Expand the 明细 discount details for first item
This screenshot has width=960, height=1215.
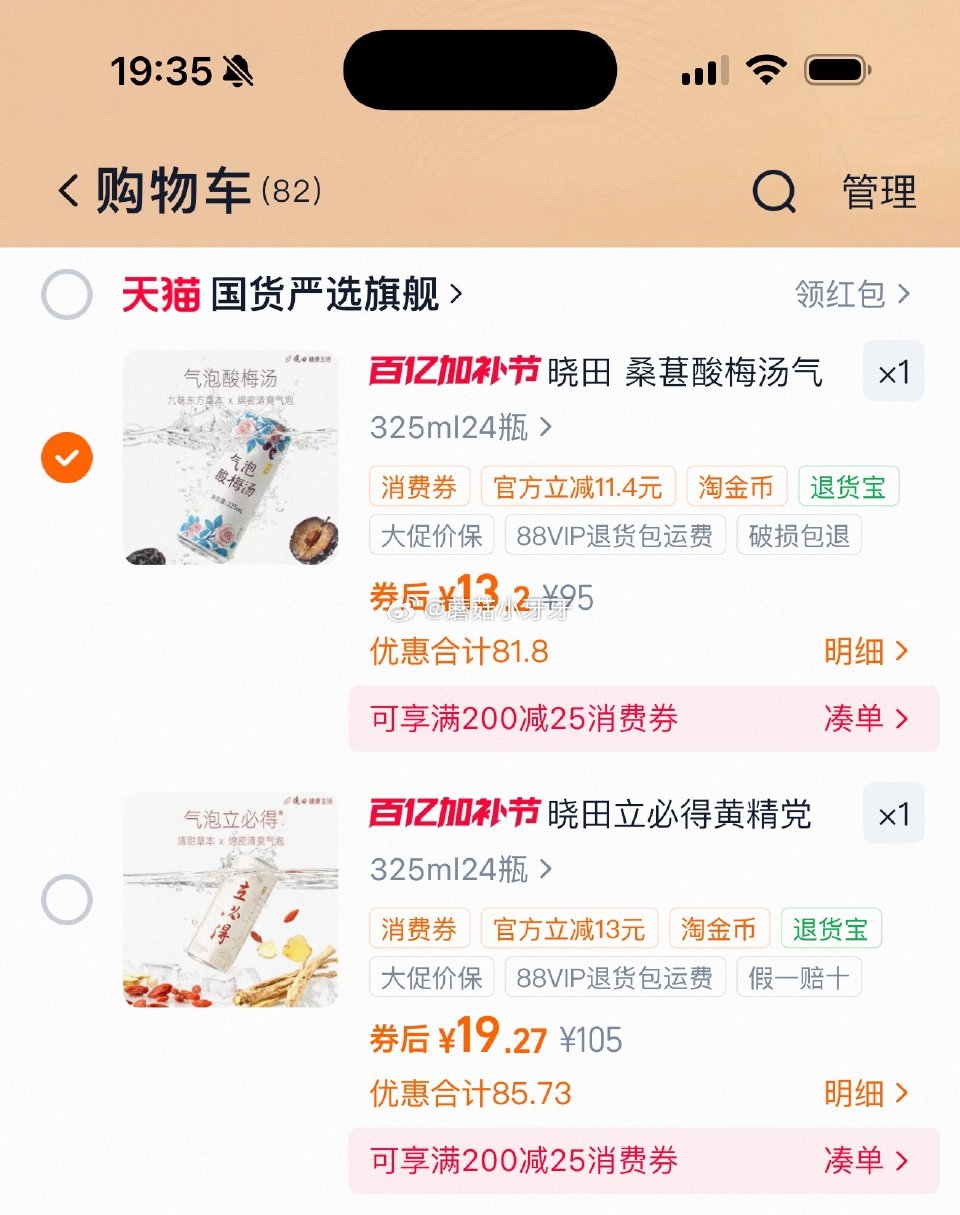pos(866,650)
